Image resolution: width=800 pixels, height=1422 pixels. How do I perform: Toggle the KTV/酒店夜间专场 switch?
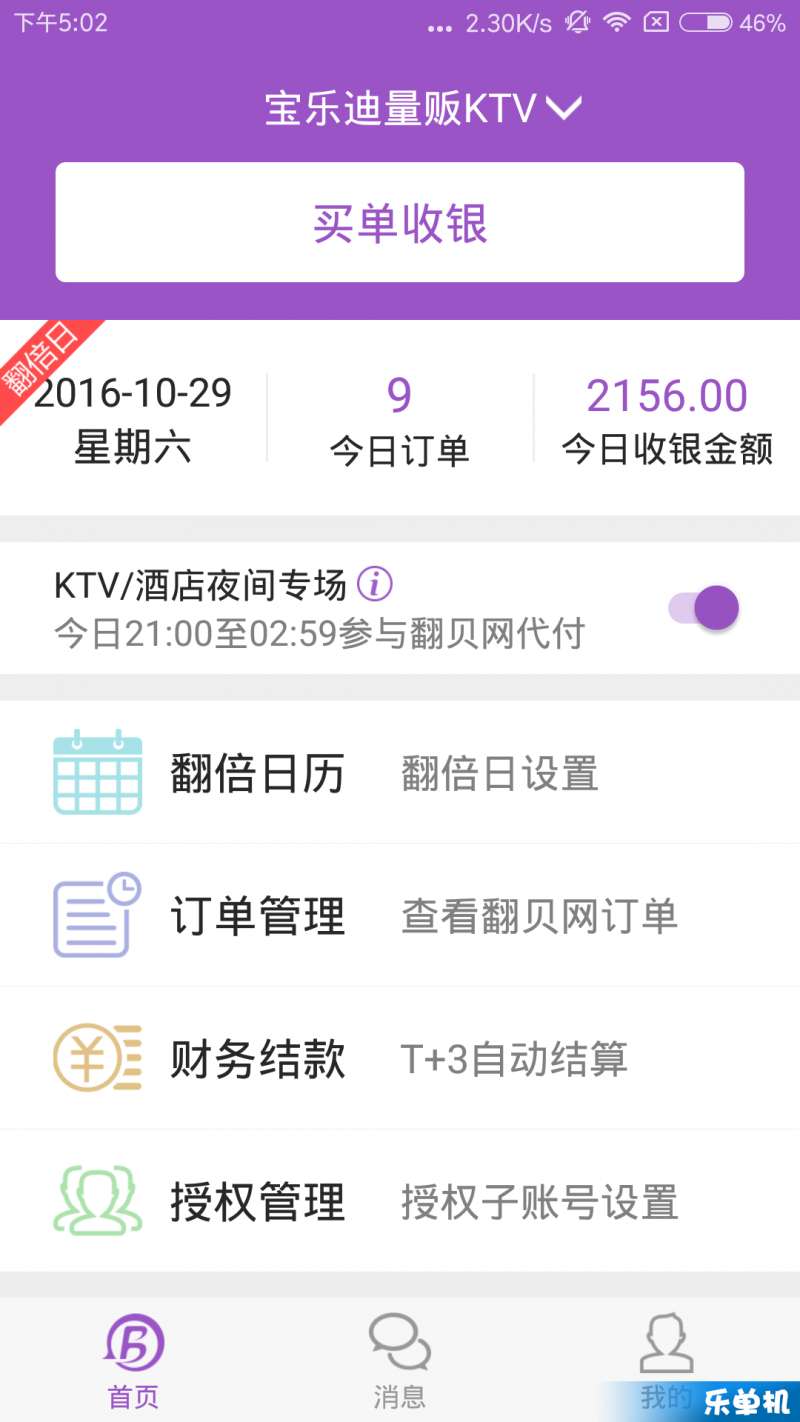coord(703,607)
